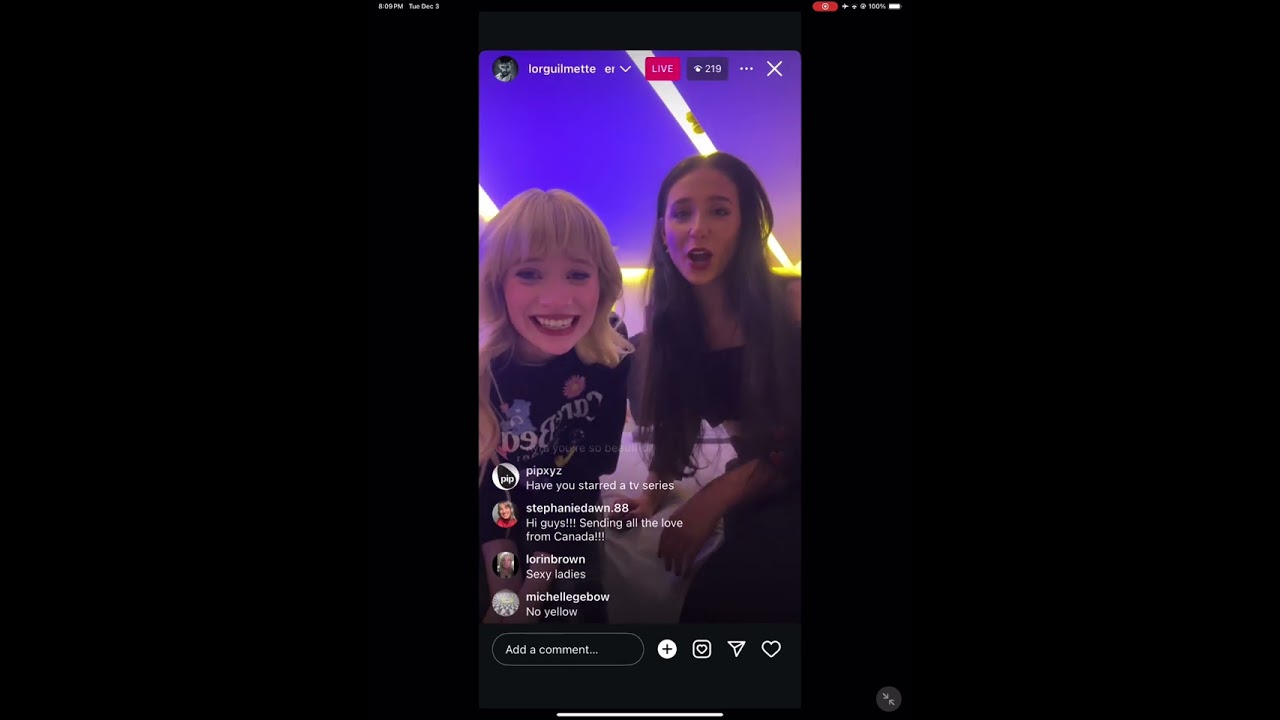This screenshot has width=1280, height=720.
Task: Tap the plus icon beside comment box
Action: pyautogui.click(x=667, y=649)
